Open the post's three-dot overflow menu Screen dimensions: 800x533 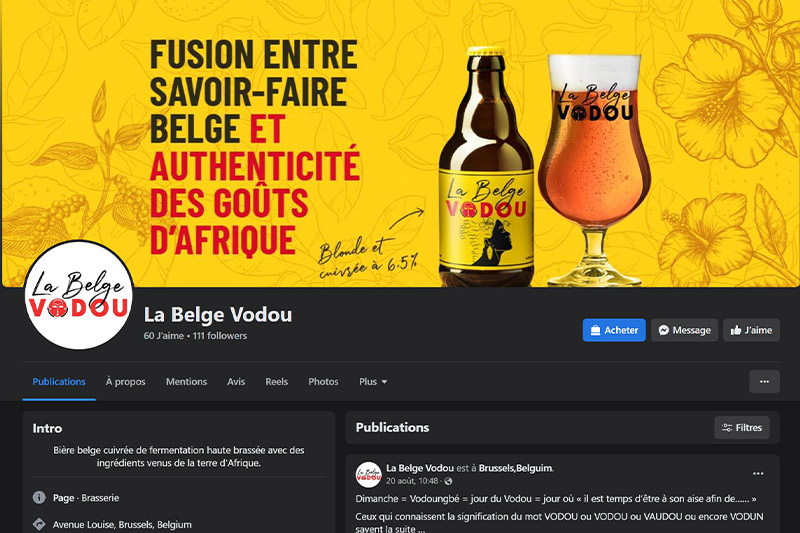point(758,473)
